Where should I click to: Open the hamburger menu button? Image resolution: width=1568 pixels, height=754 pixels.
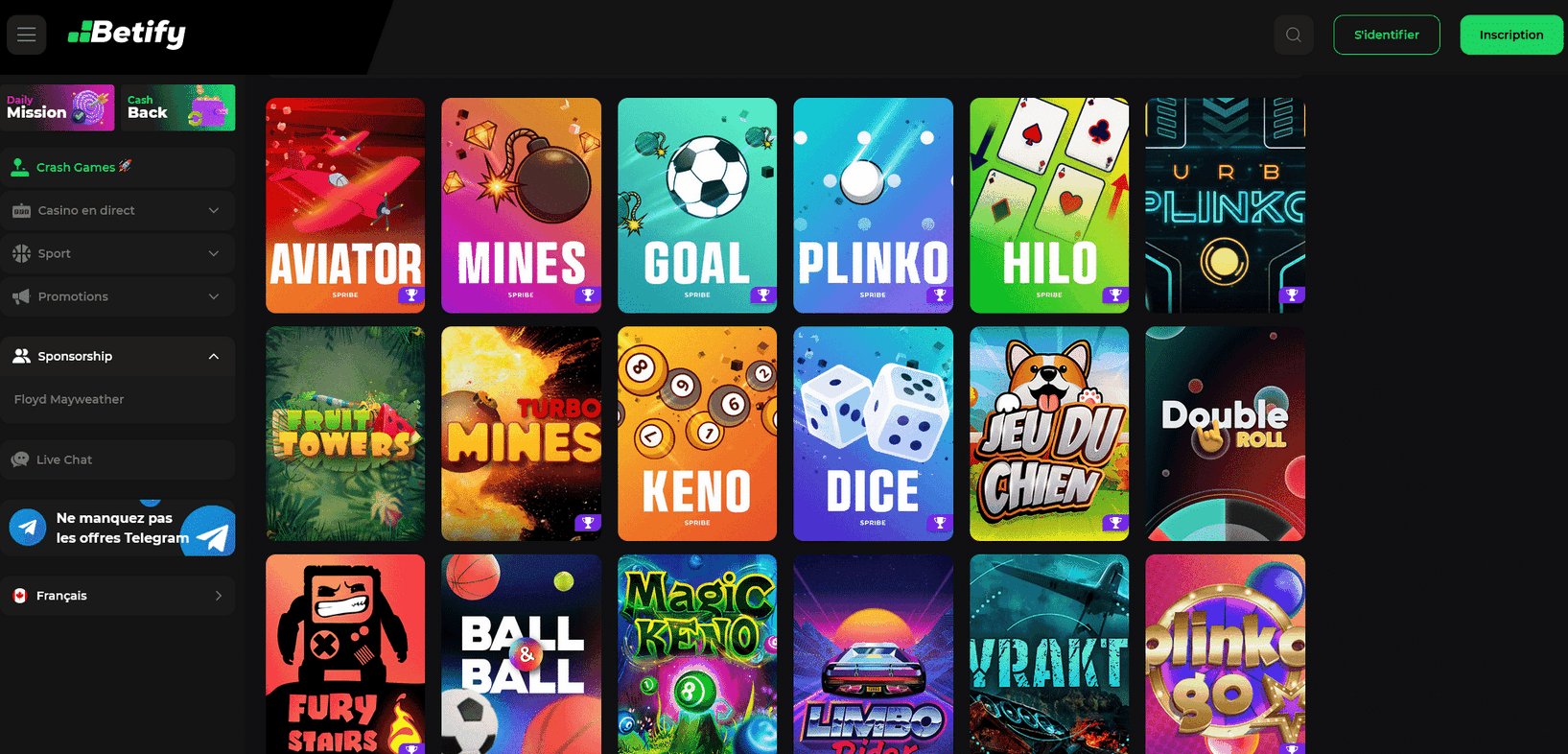pyautogui.click(x=26, y=35)
